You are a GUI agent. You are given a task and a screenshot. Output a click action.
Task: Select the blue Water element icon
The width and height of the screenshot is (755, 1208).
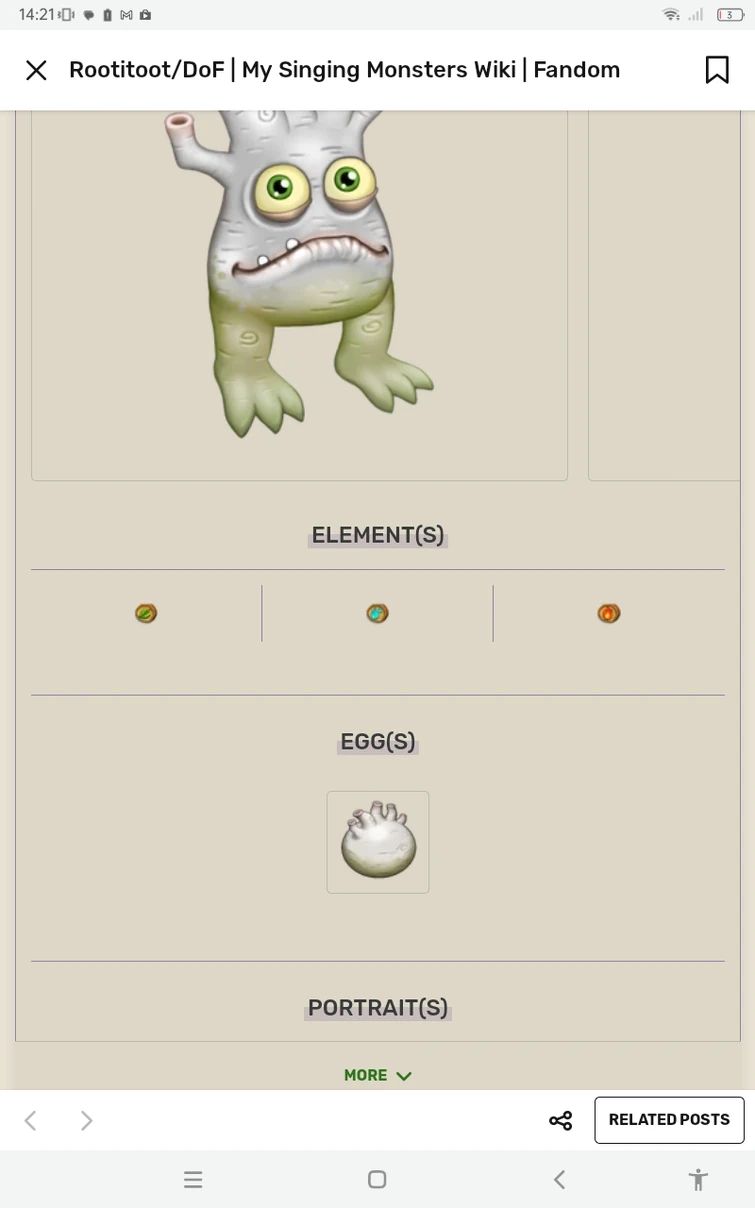click(377, 613)
